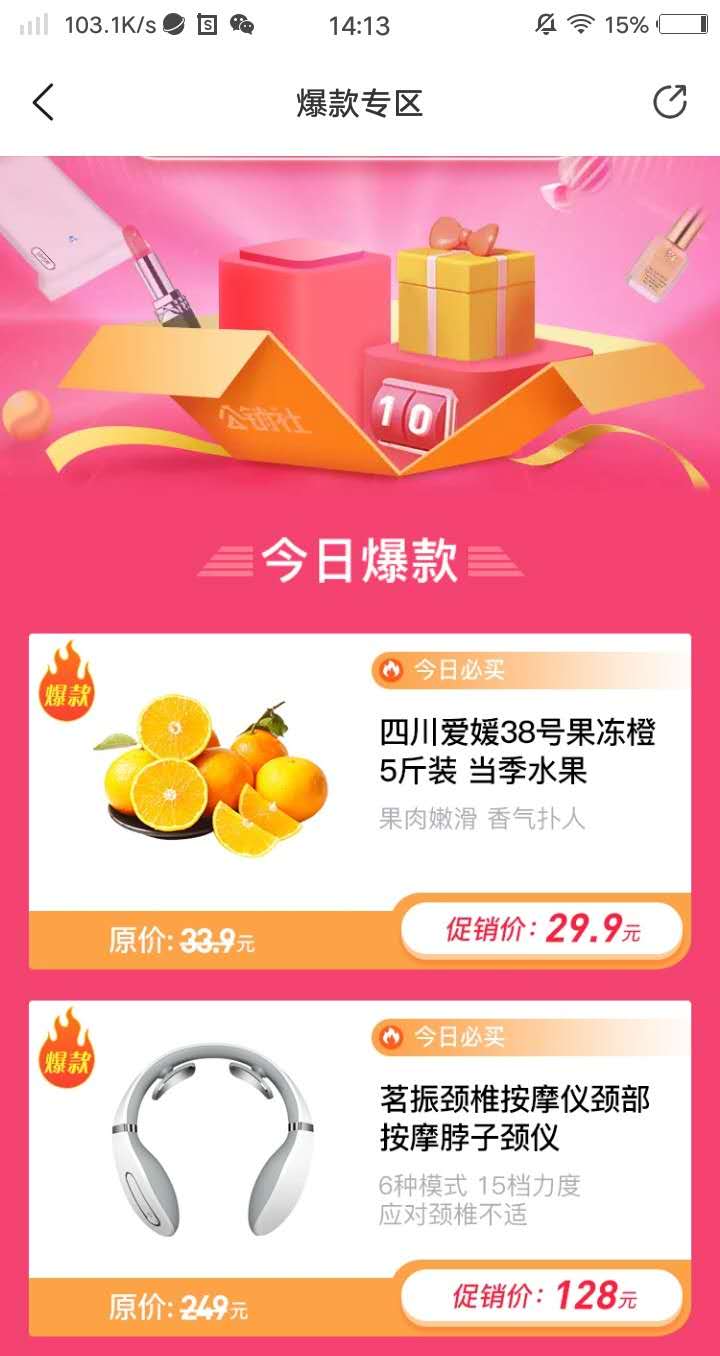Tap 促销价 128元 button for massager

coord(542,1298)
